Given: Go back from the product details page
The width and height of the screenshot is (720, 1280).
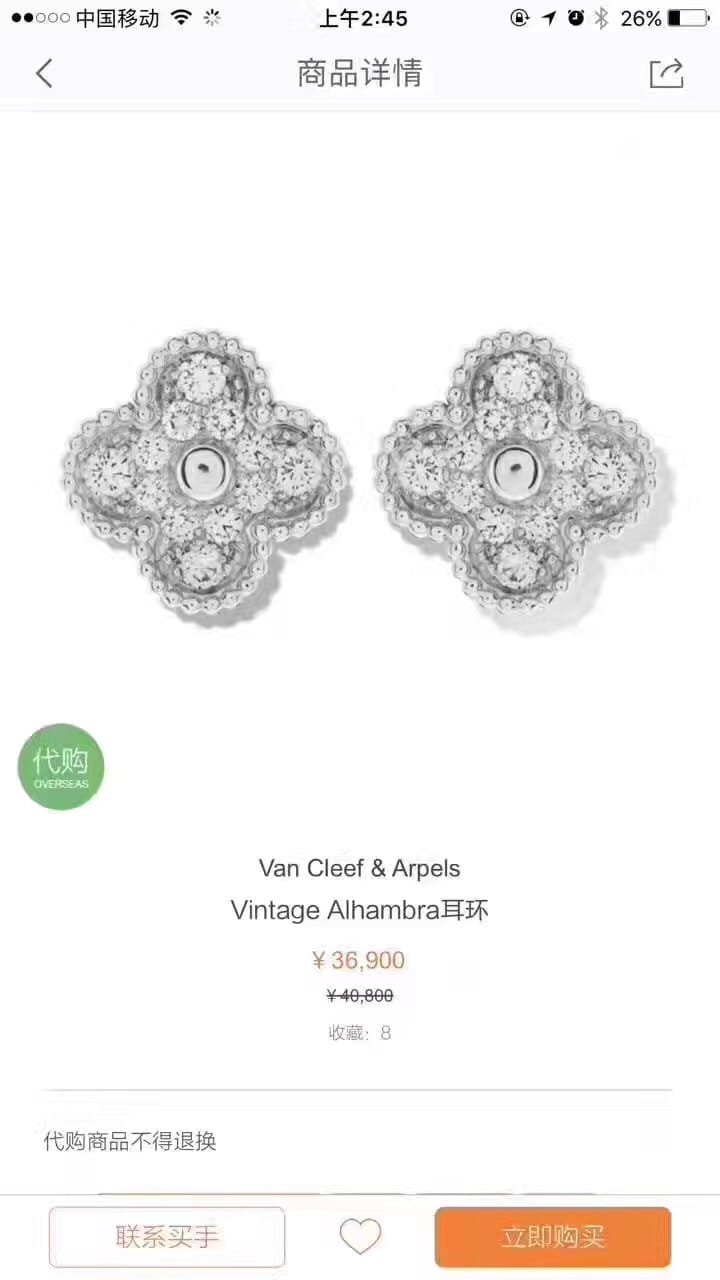Looking at the screenshot, I should pyautogui.click(x=44, y=73).
